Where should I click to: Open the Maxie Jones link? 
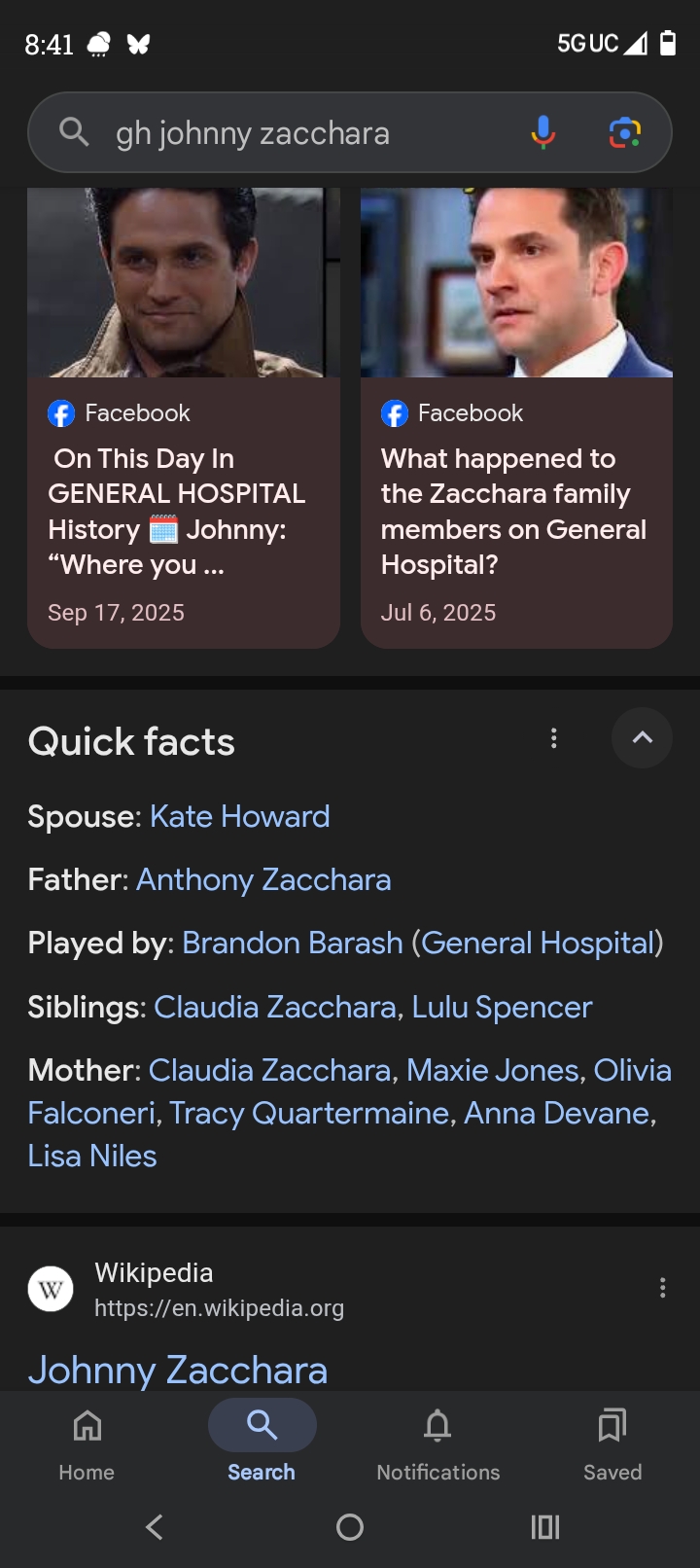pos(493,1070)
